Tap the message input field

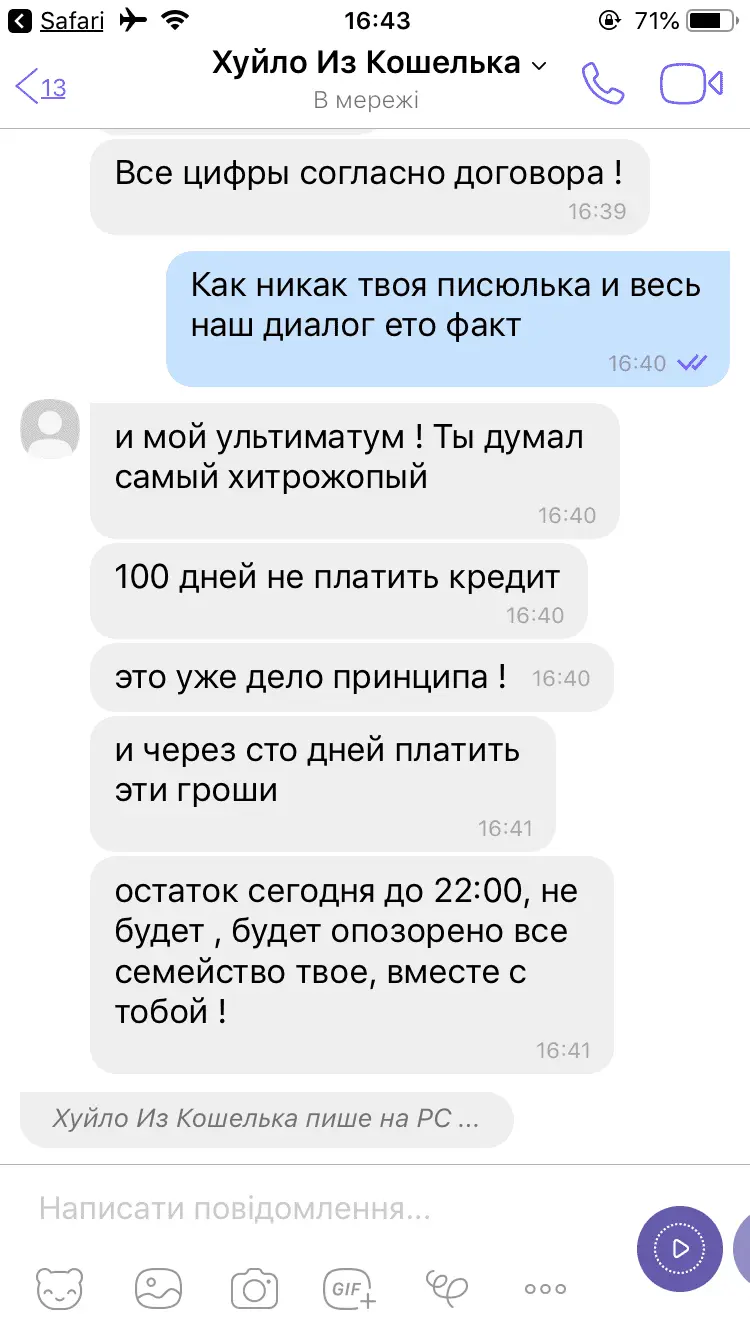(x=330, y=1209)
